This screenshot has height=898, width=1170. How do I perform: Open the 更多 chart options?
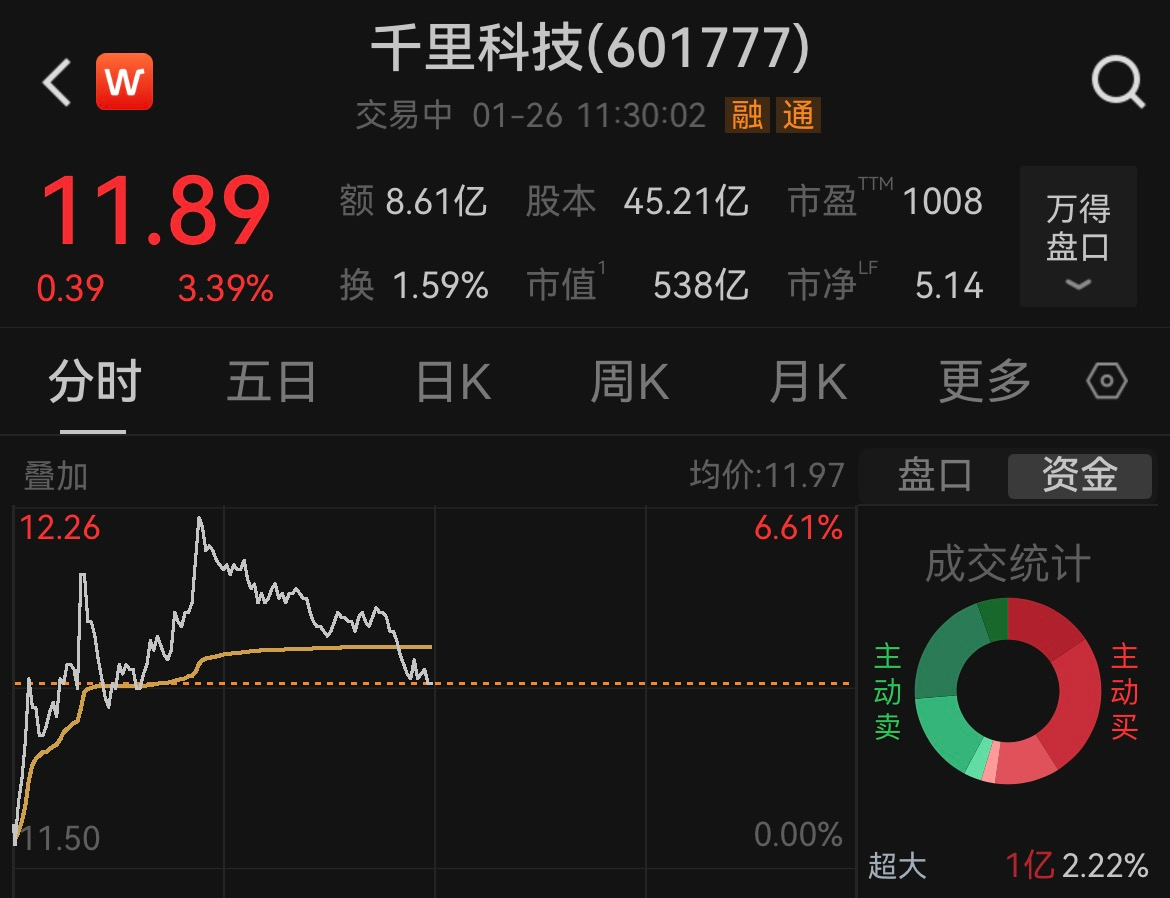tap(985, 382)
